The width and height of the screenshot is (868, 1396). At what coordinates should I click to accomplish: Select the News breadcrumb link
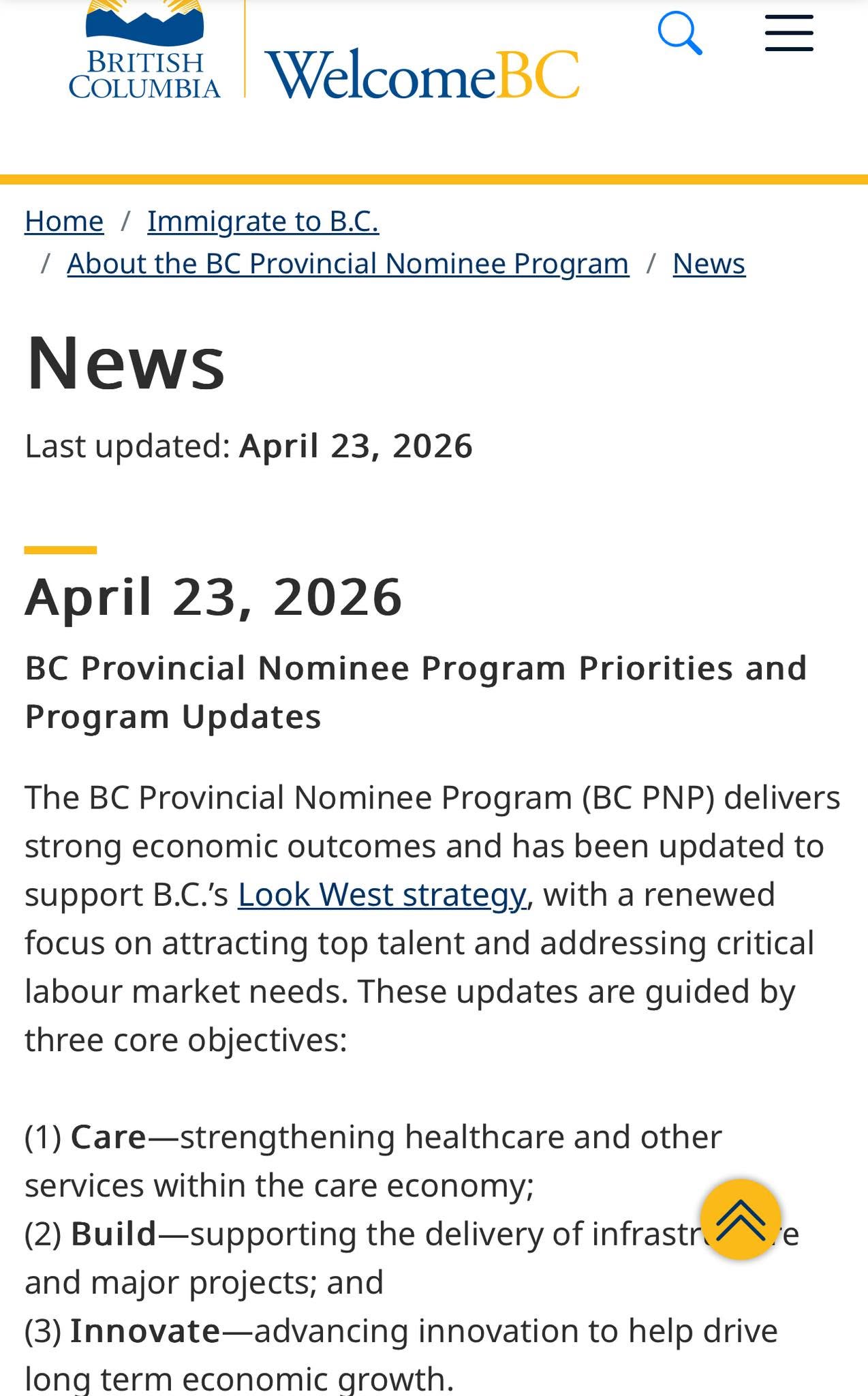tap(709, 263)
